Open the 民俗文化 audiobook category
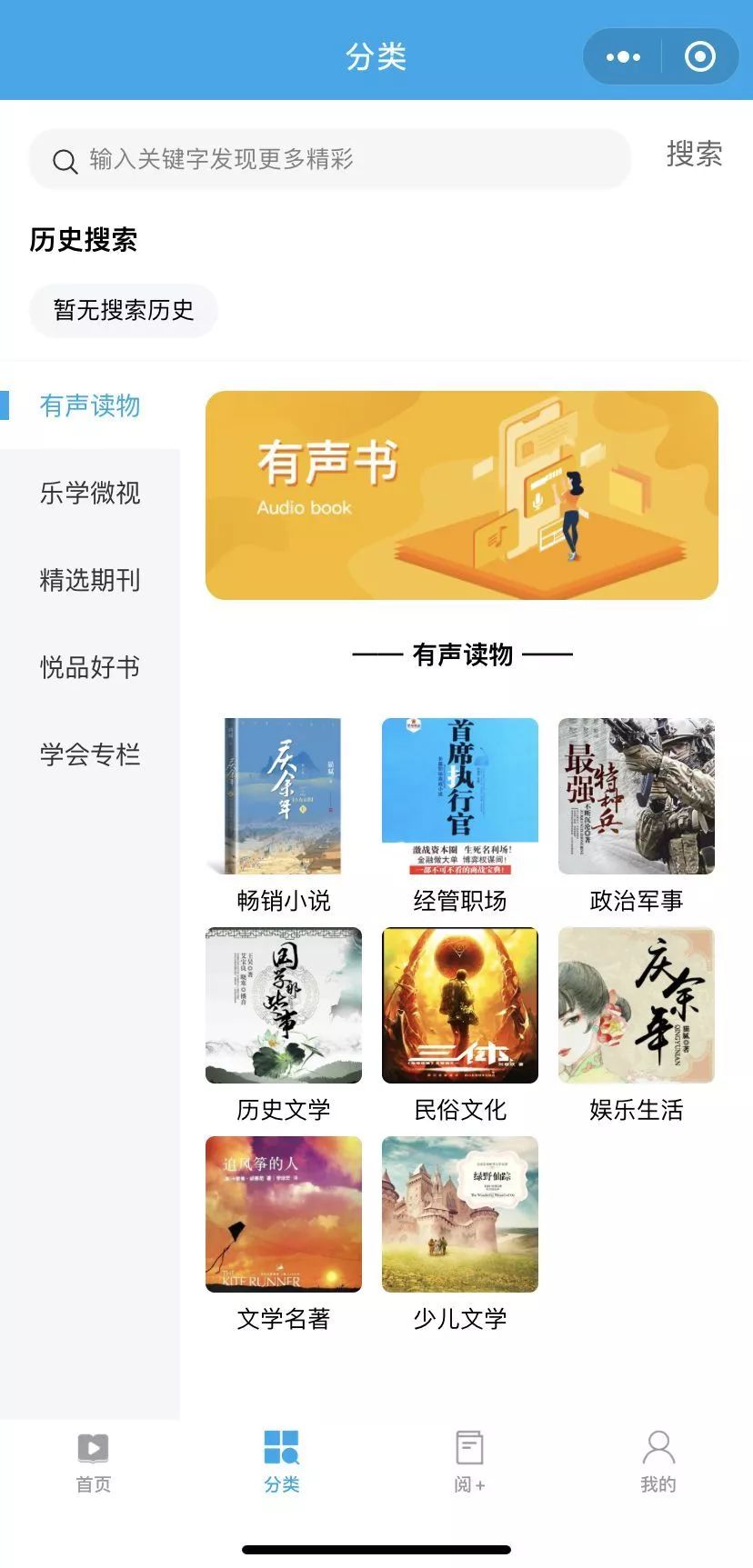Screen dimensions: 753x1568 (459, 1006)
